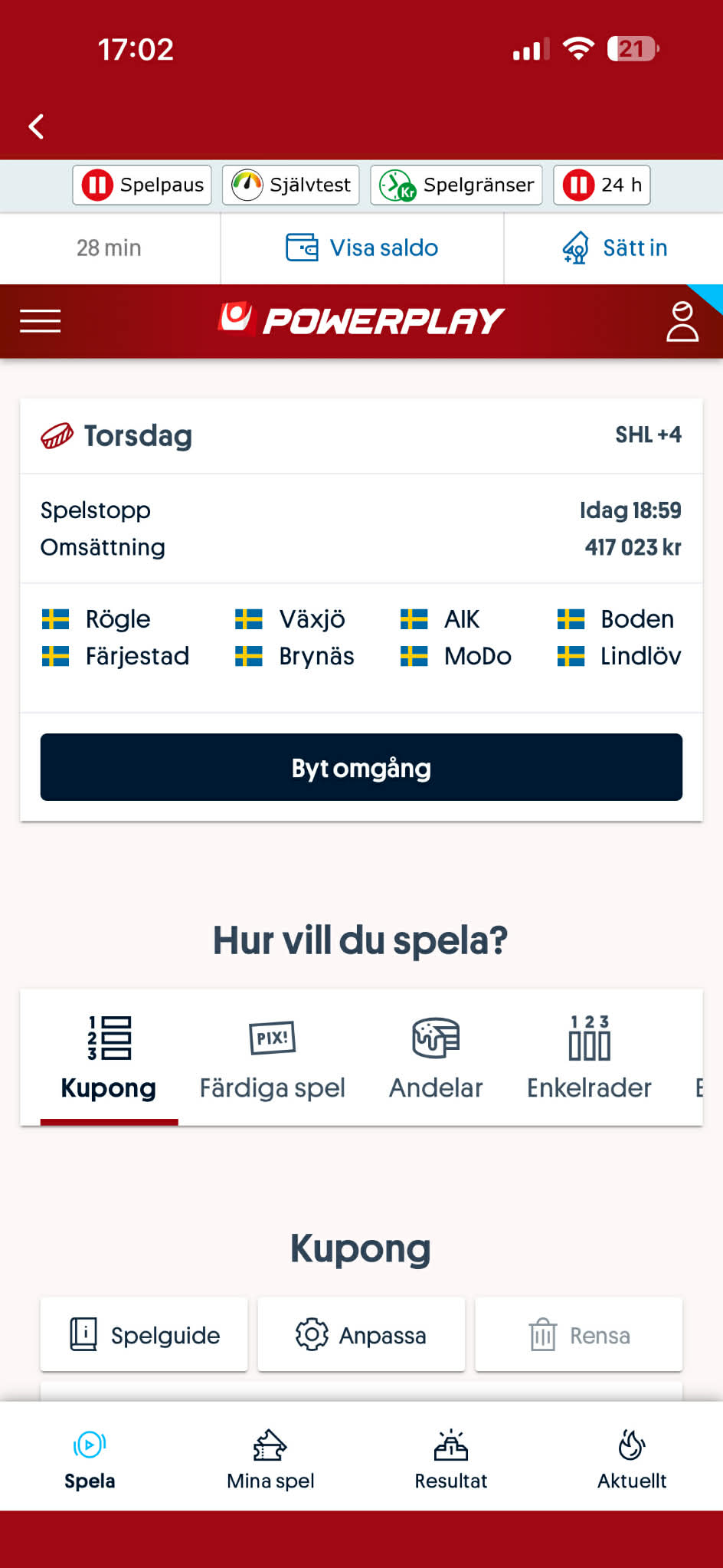
Task: Open the Självtest speedometer icon
Action: point(246,185)
